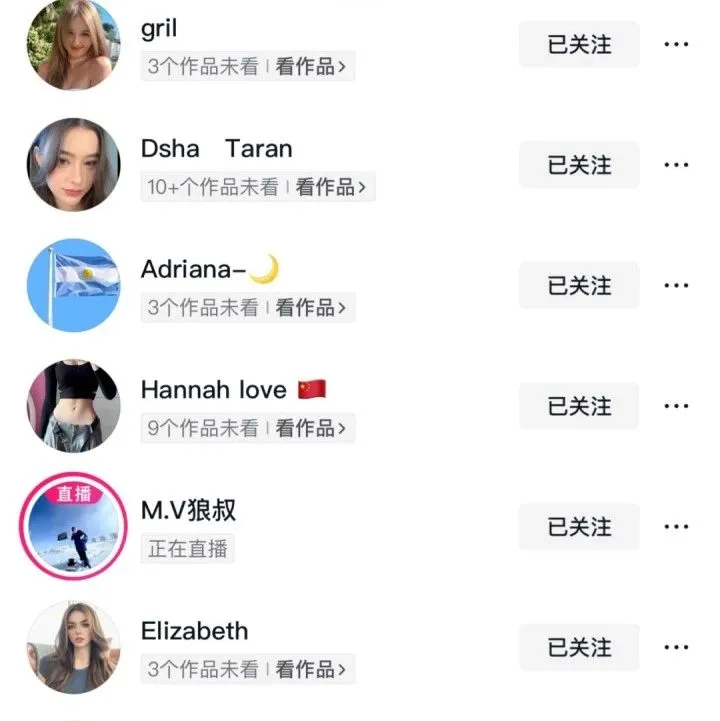This screenshot has width=720, height=721.
Task: Click Adriana's Argentina flag avatar
Action: coord(72,285)
